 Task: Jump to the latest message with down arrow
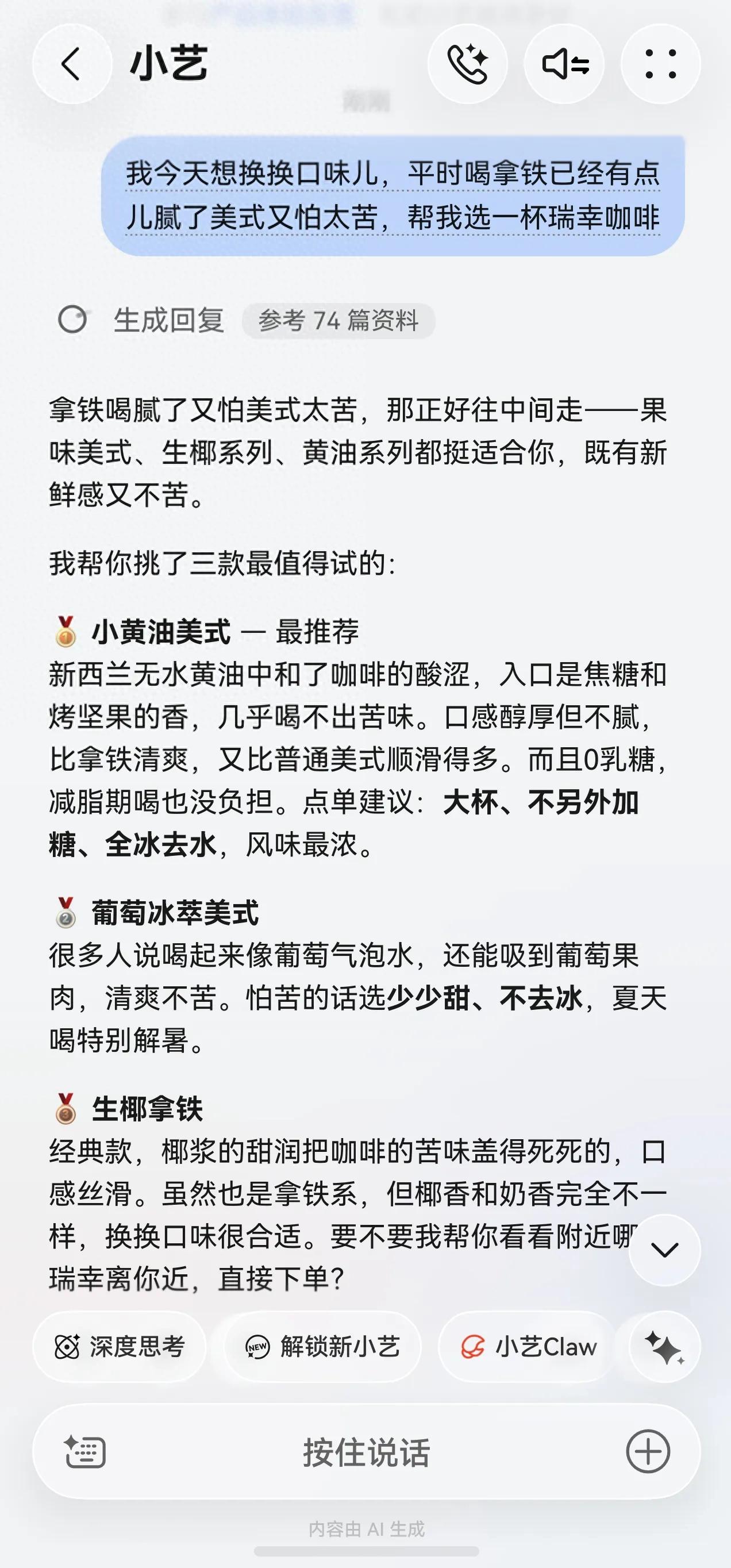[665, 1250]
